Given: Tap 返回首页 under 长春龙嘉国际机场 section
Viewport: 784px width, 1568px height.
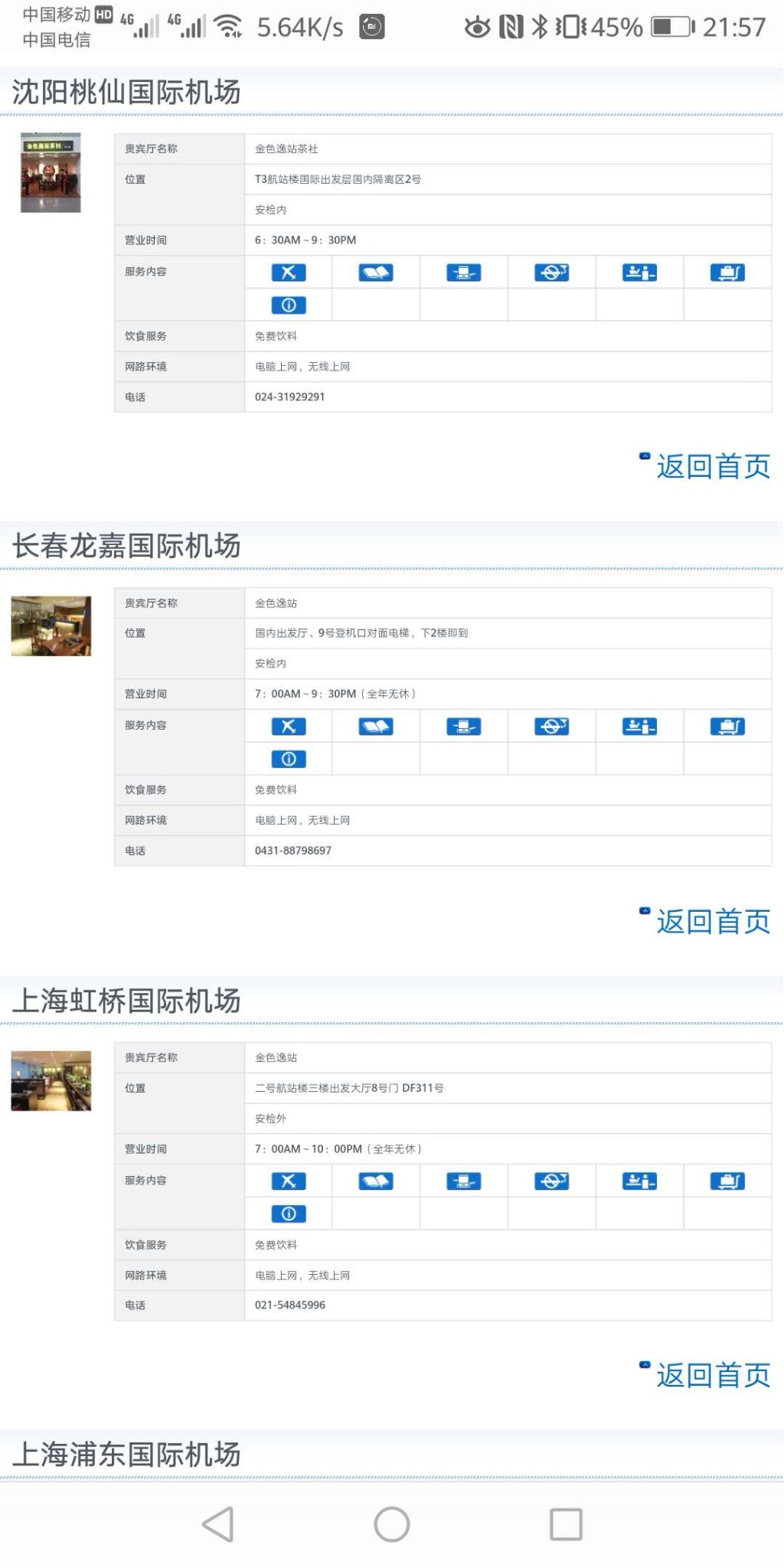Looking at the screenshot, I should pos(713,921).
